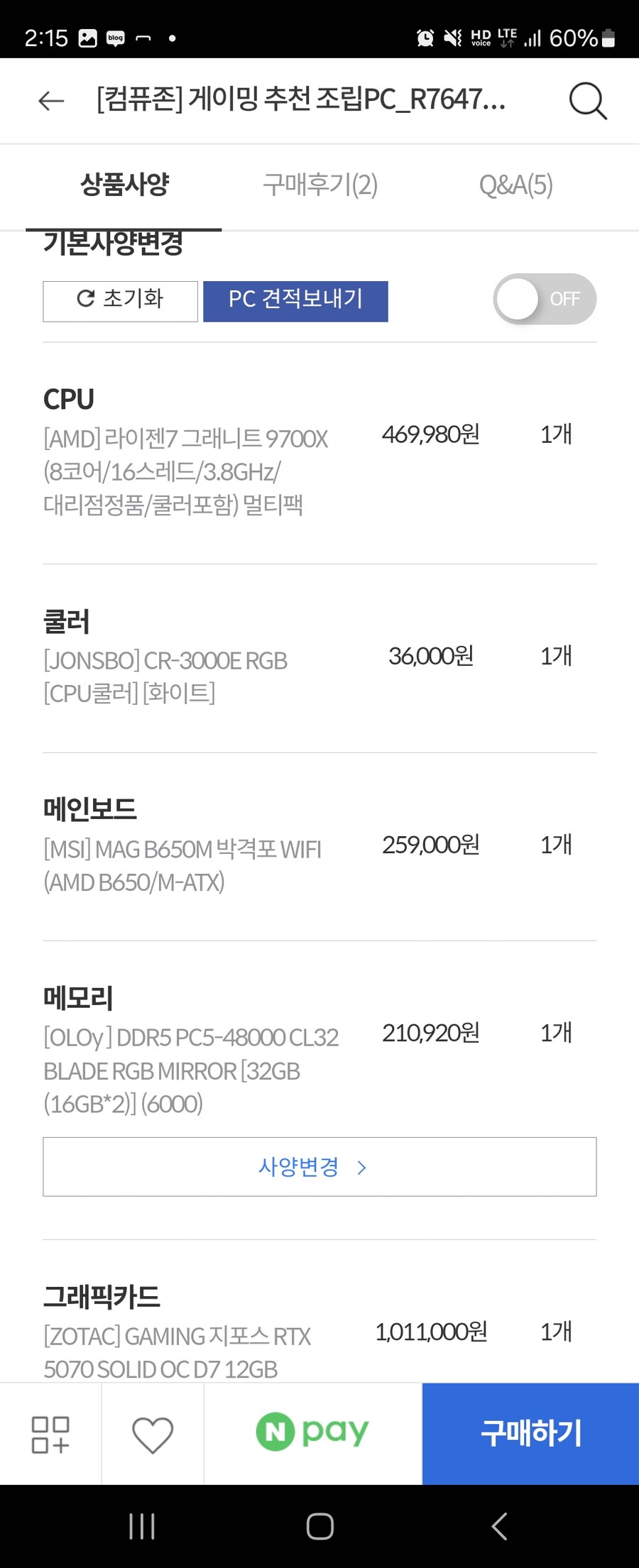
Task: Go back using the top-left arrow
Action: [50, 101]
